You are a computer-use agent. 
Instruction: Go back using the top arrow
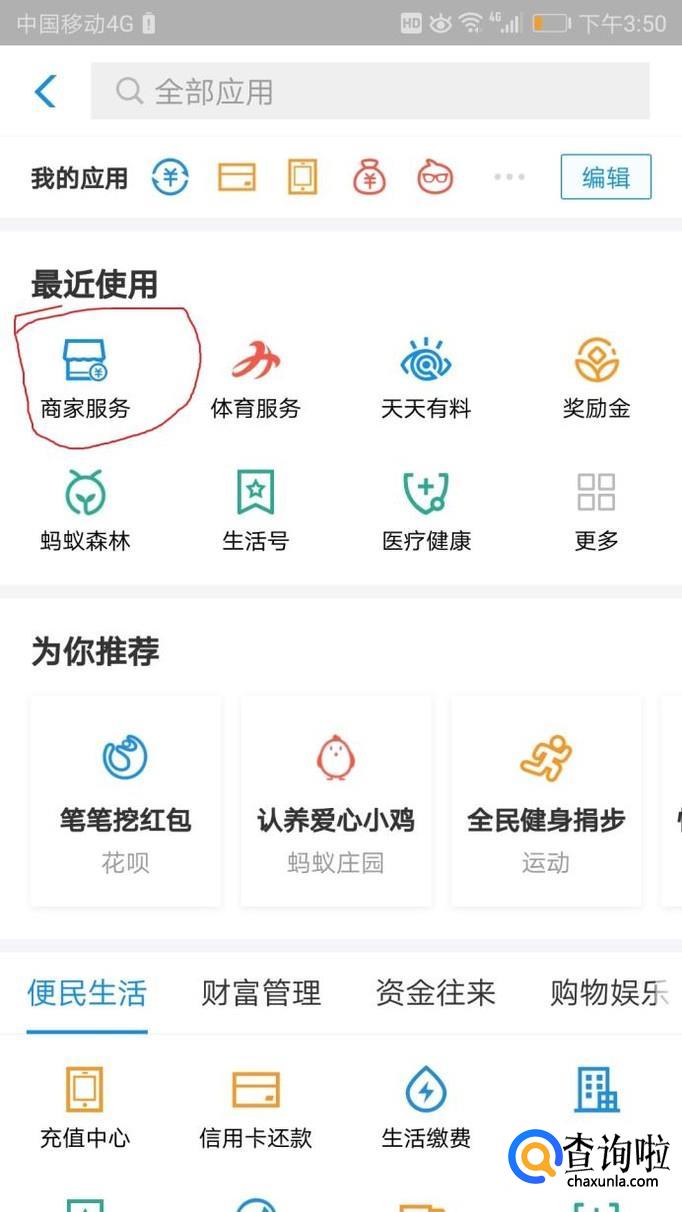[45, 91]
